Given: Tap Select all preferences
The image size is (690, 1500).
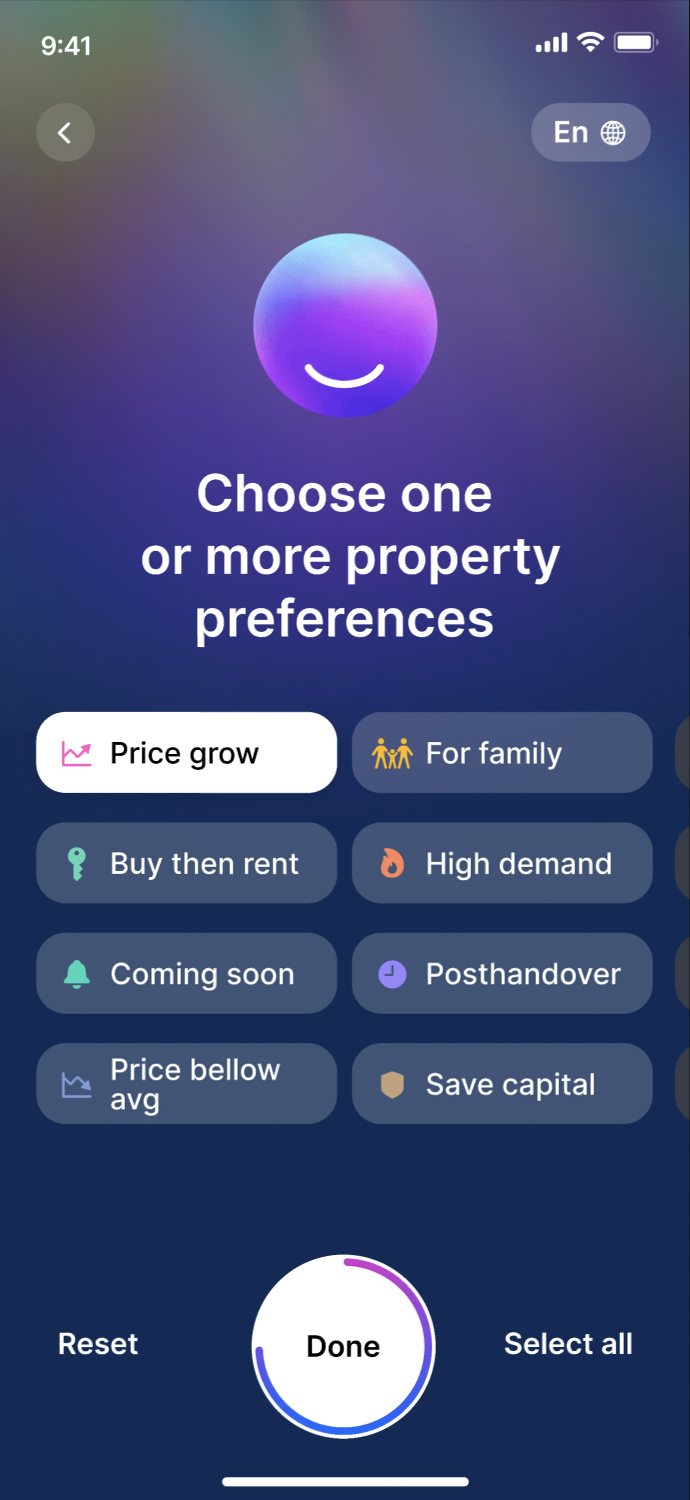Looking at the screenshot, I should point(568,1344).
